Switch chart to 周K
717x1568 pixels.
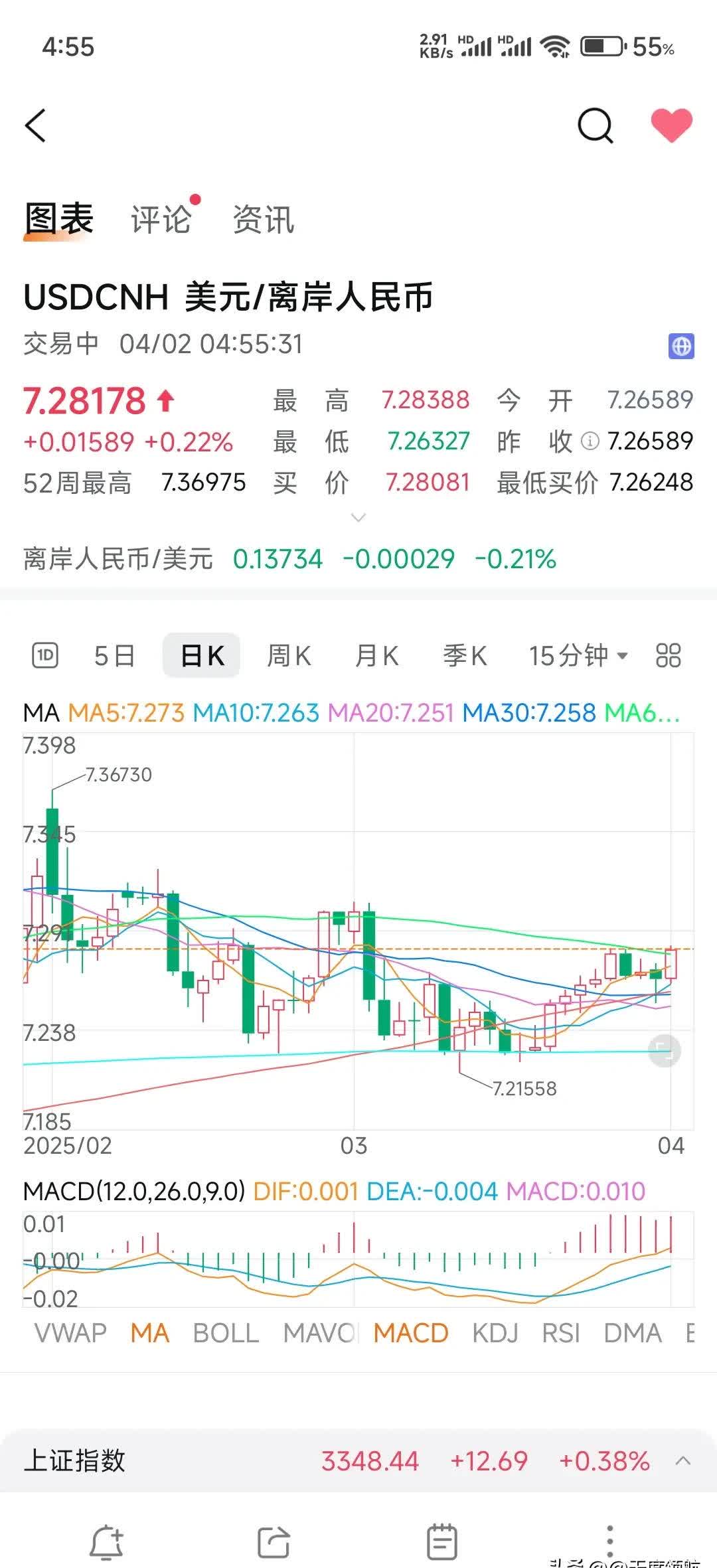coord(289,656)
